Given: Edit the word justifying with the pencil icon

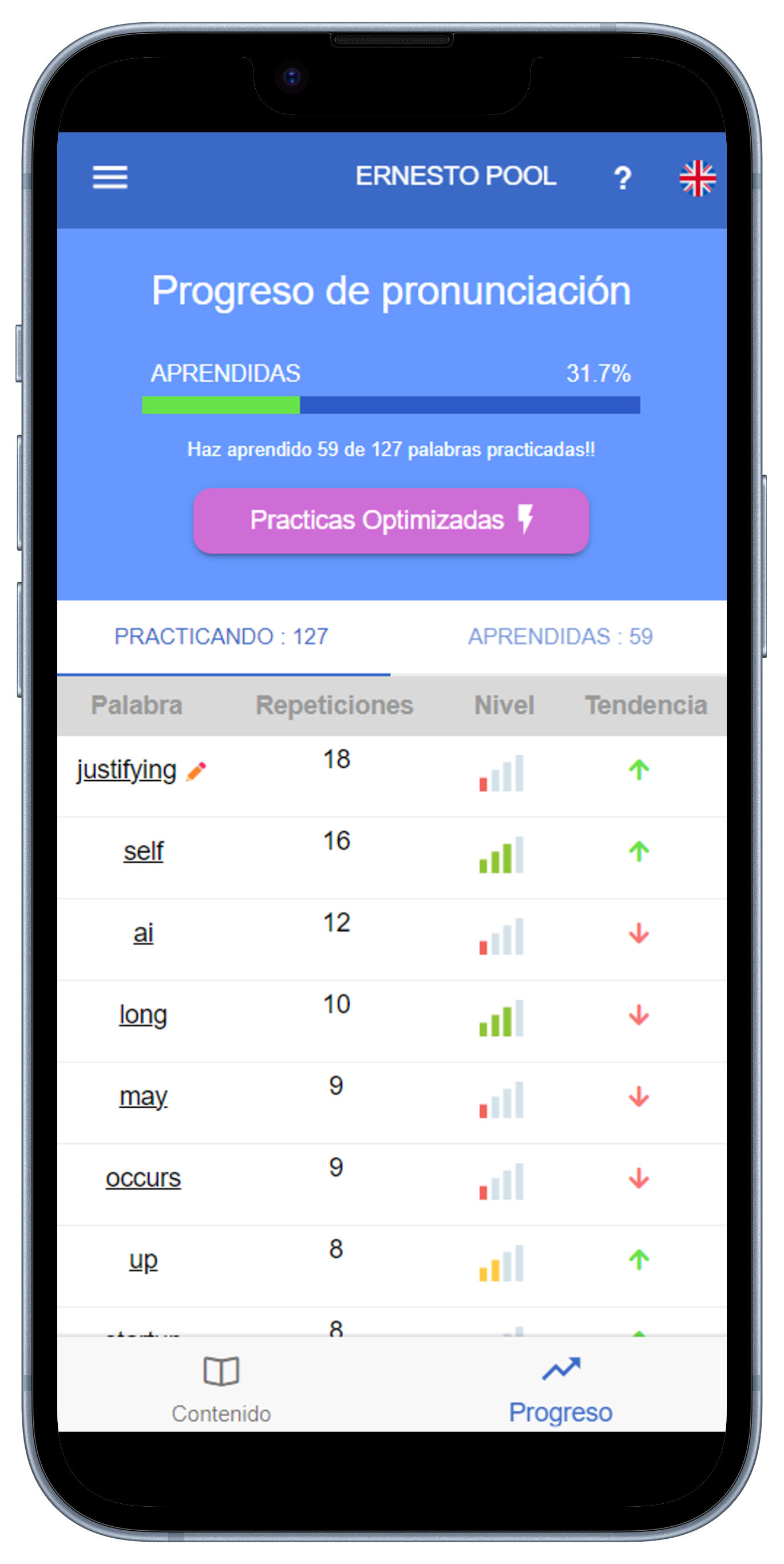Looking at the screenshot, I should pos(196,771).
